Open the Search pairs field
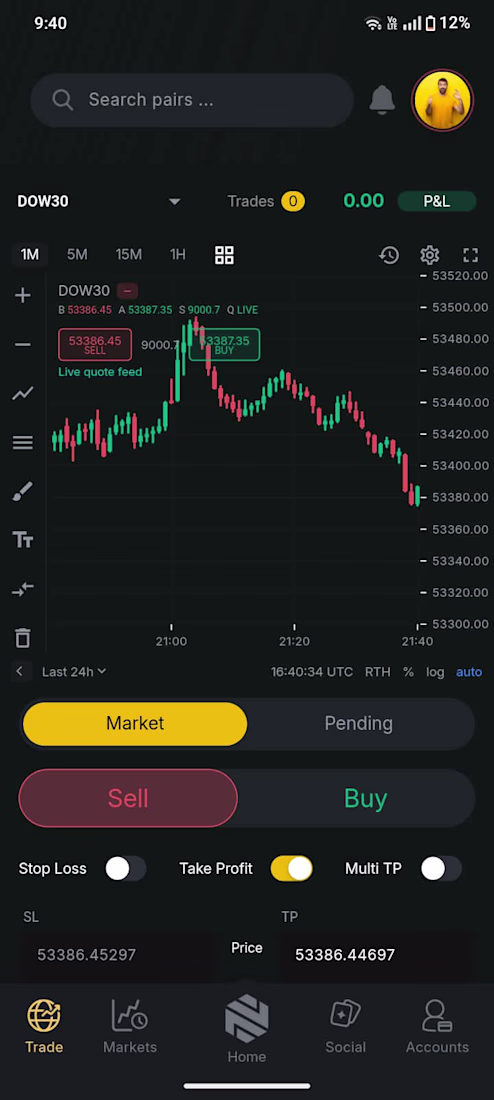This screenshot has height=1100, width=494. tap(192, 100)
